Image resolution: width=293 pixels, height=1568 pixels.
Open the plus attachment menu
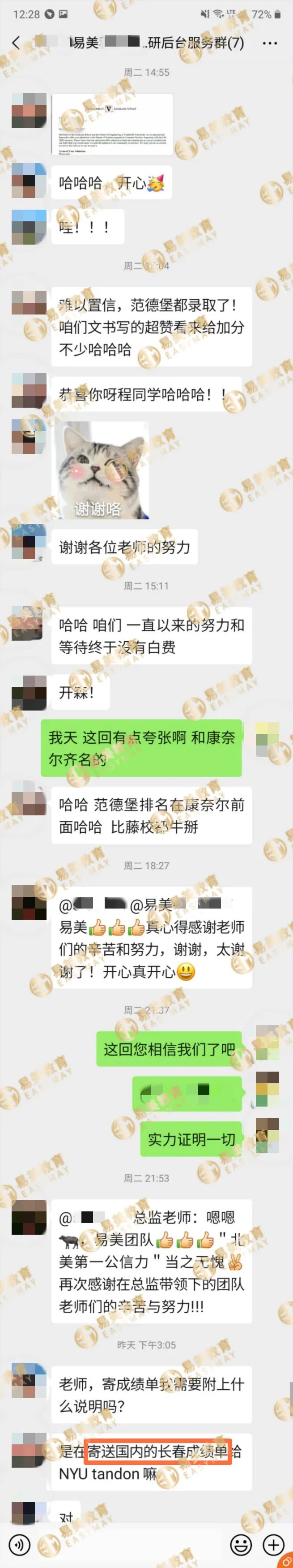[273, 1544]
